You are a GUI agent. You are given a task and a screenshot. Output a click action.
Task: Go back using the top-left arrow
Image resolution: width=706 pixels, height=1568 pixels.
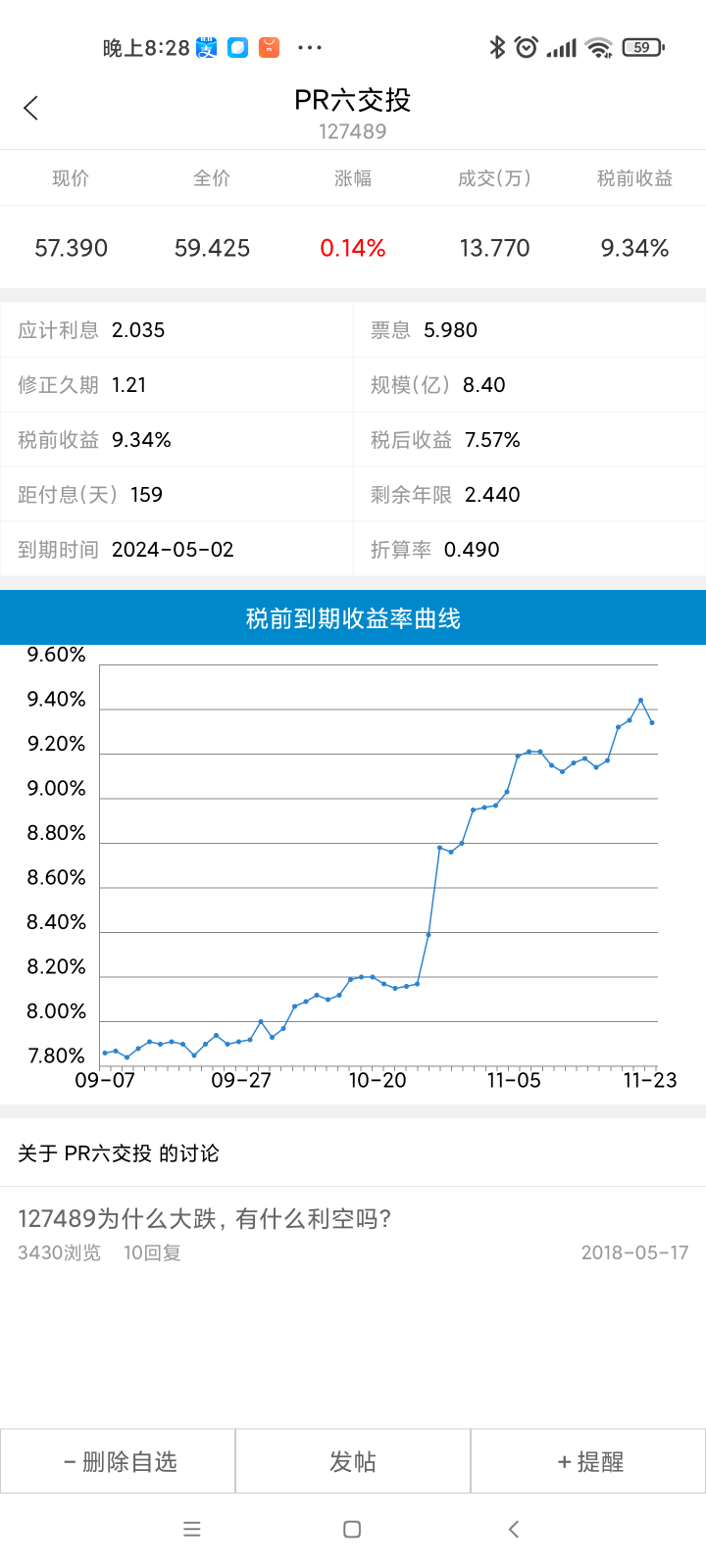31,108
